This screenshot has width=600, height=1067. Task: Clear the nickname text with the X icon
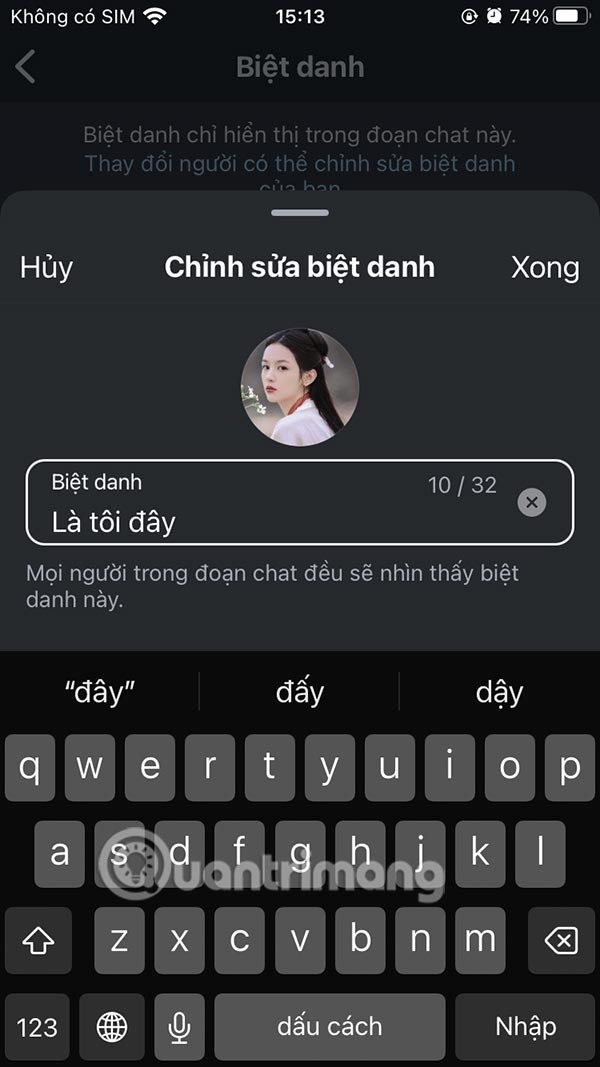click(532, 502)
